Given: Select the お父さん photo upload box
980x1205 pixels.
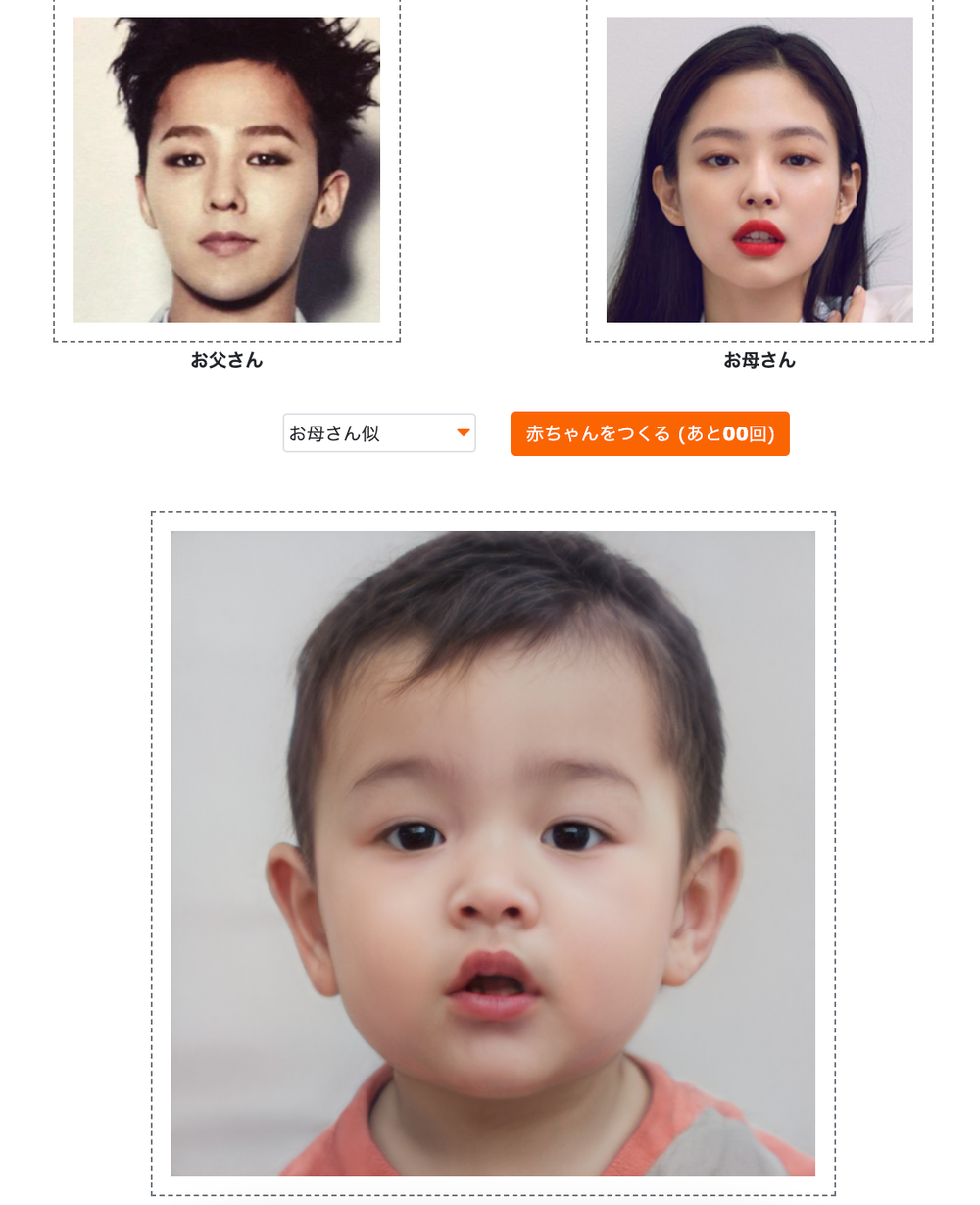Looking at the screenshot, I should (x=226, y=170).
